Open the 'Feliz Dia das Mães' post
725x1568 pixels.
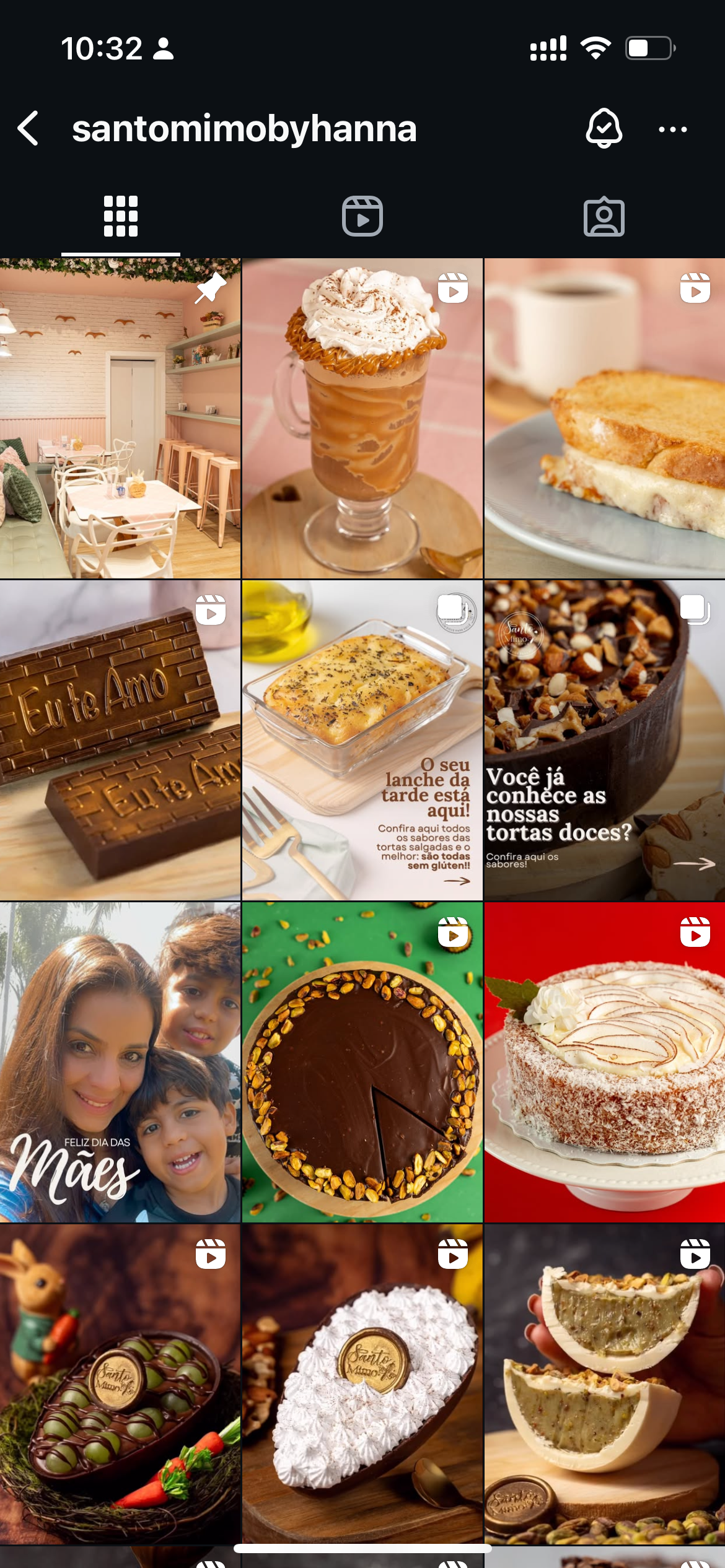pyautogui.click(x=120, y=1062)
